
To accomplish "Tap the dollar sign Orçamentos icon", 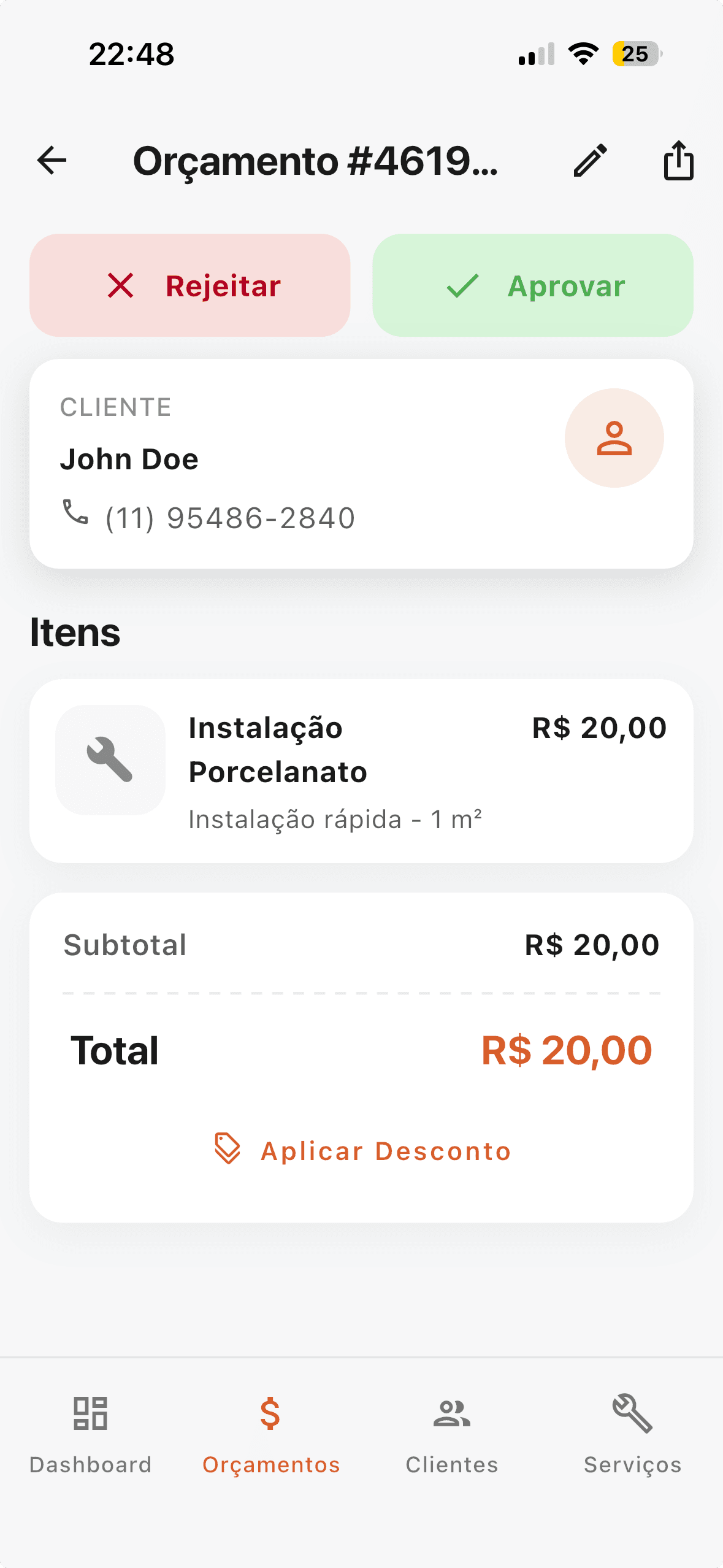I will click(270, 1414).
